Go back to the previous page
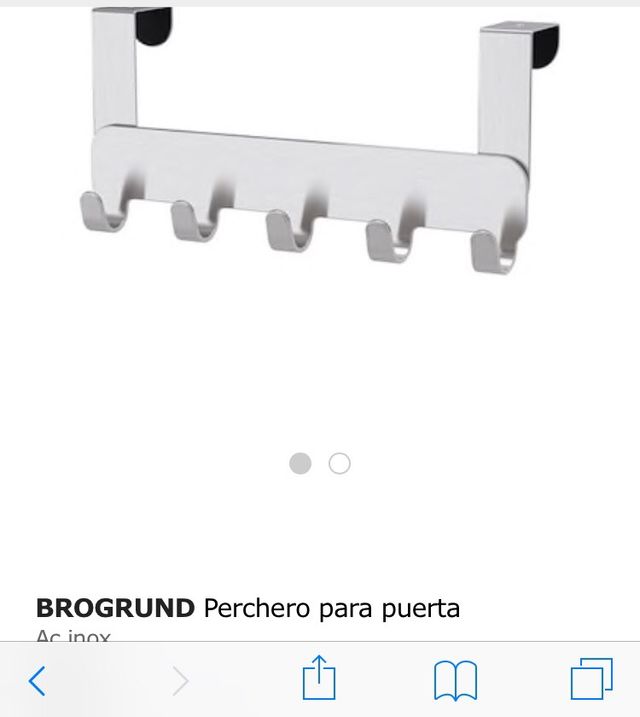 click(37, 681)
